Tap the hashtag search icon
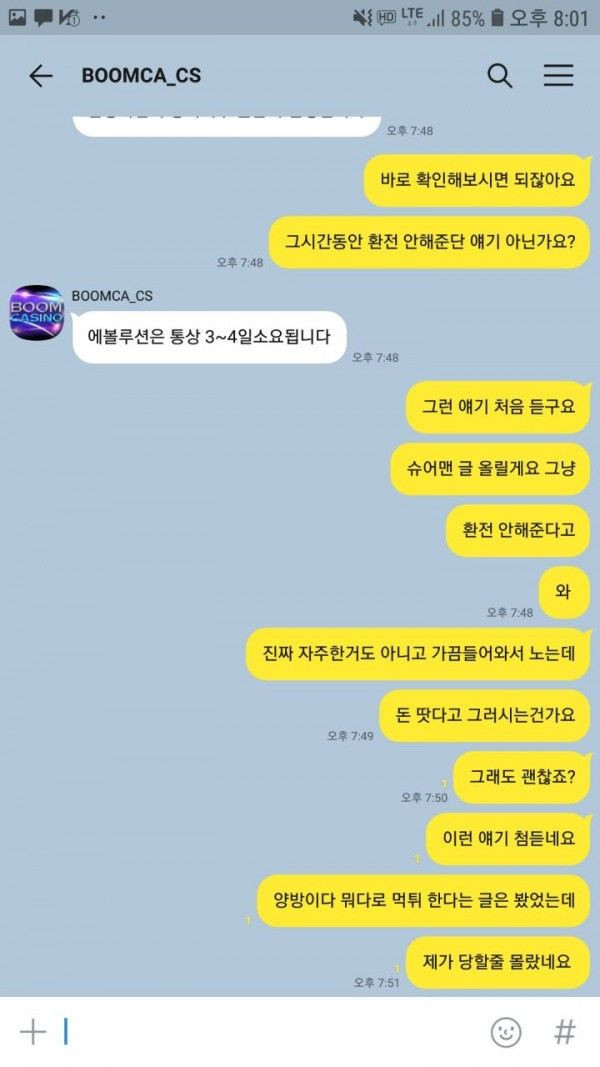The height and width of the screenshot is (1067, 600). click(565, 1031)
